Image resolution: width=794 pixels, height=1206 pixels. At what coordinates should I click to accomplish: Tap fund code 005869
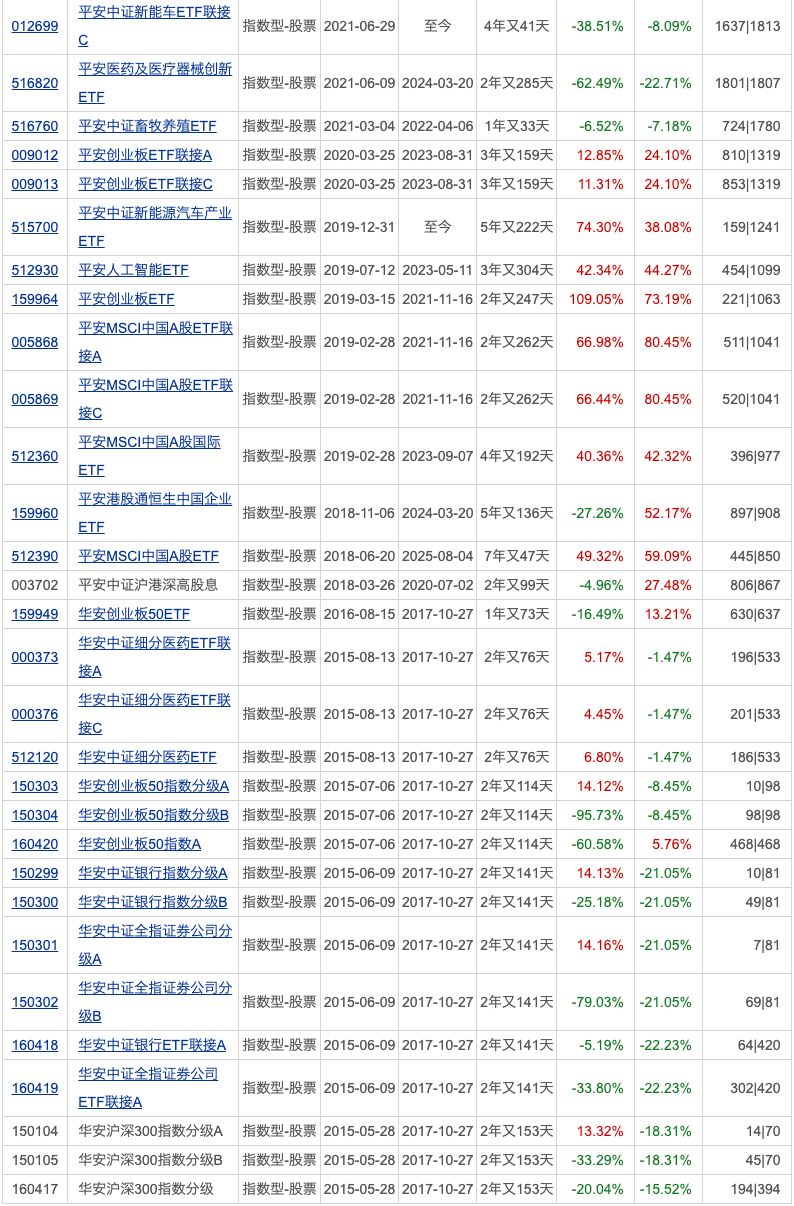point(34,399)
